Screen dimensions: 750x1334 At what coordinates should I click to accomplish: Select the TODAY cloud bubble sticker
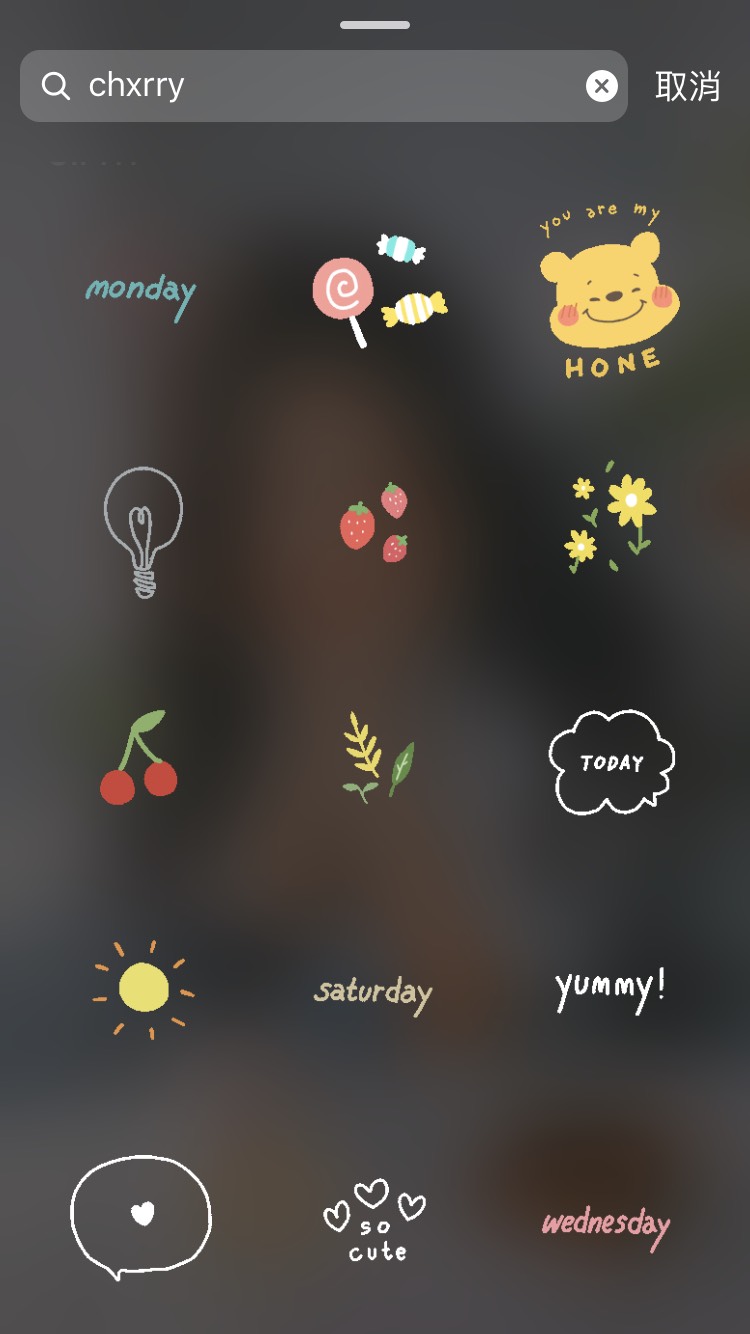click(x=611, y=761)
